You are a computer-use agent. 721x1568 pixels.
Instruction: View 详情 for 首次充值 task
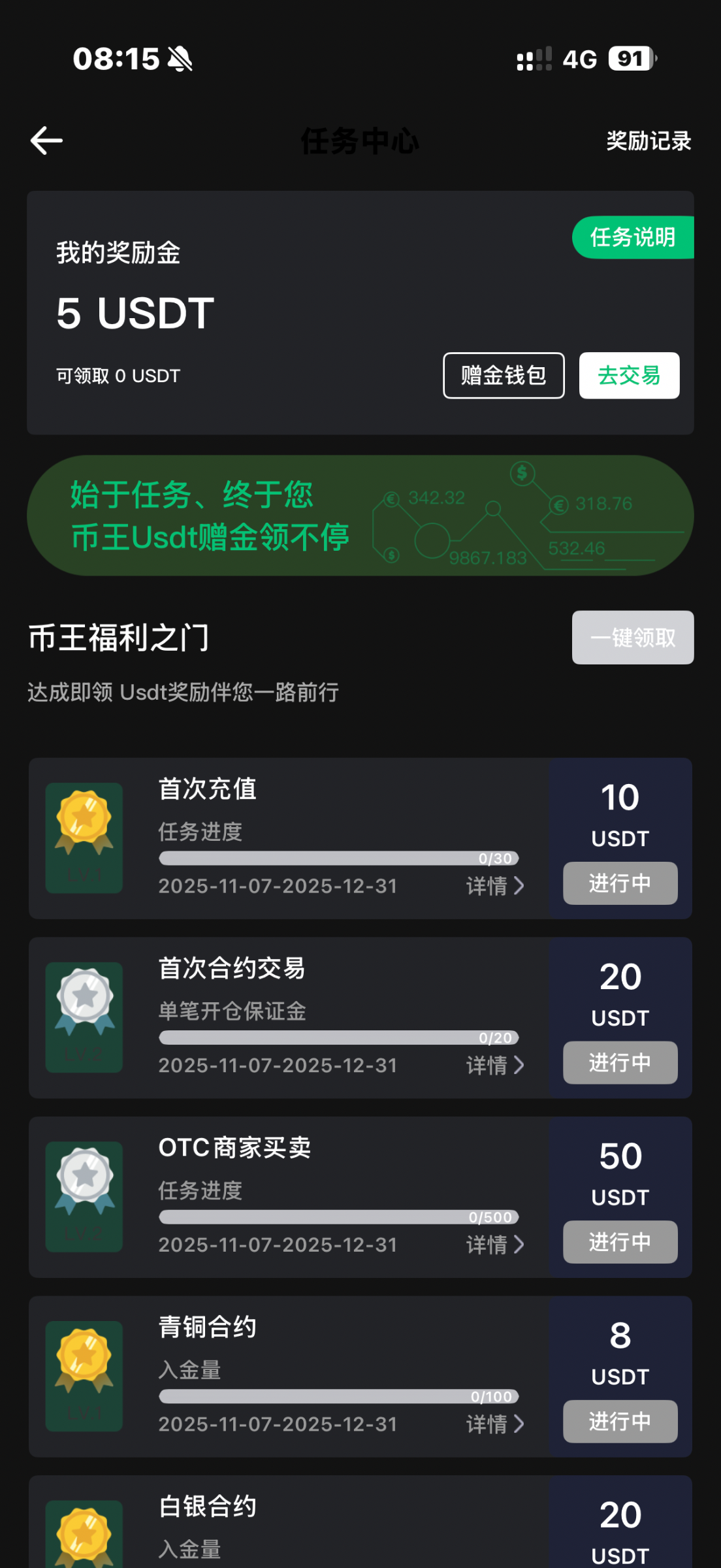pos(495,886)
